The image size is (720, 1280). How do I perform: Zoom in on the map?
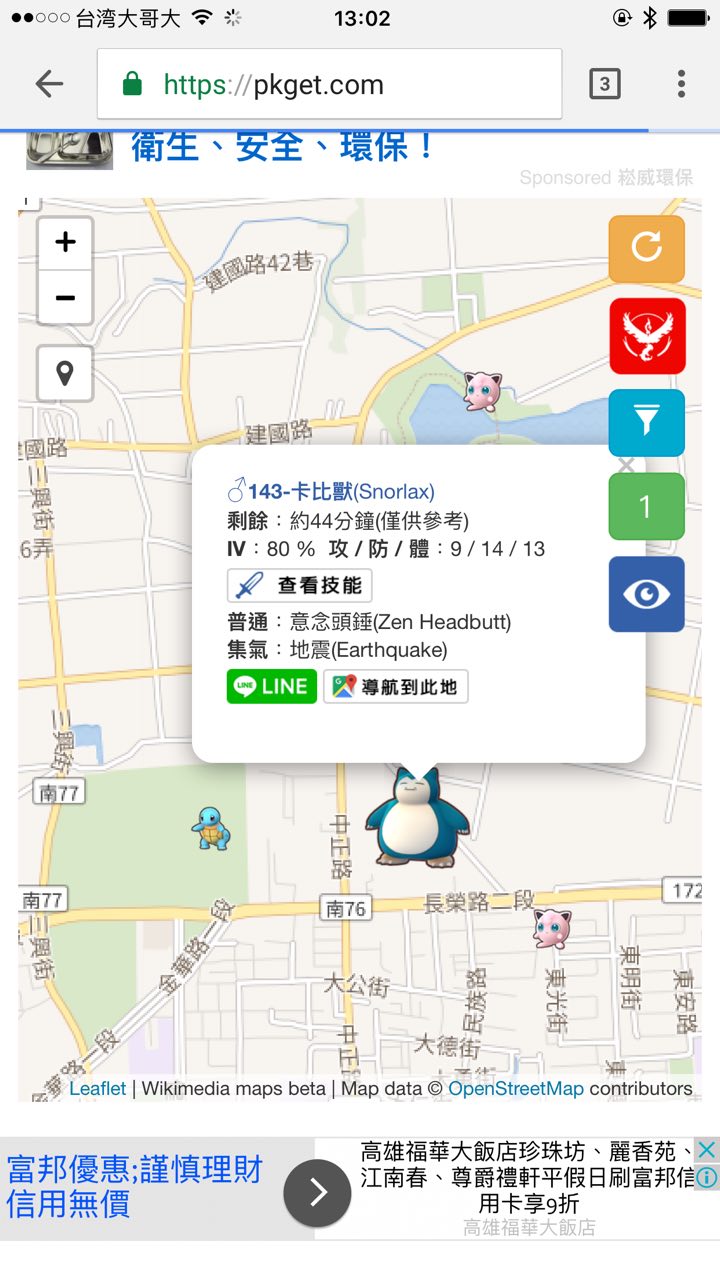pyautogui.click(x=66, y=243)
